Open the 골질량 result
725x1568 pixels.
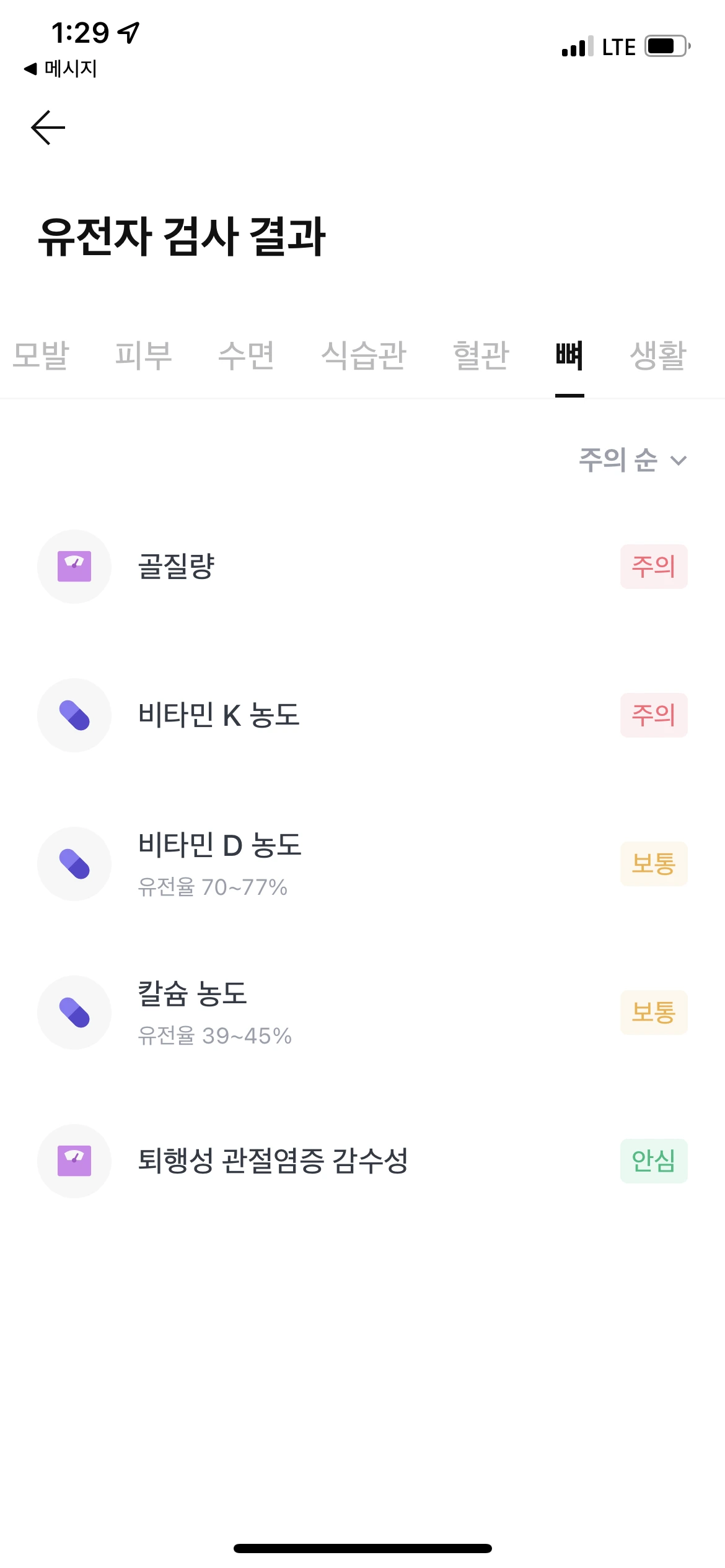coord(362,567)
